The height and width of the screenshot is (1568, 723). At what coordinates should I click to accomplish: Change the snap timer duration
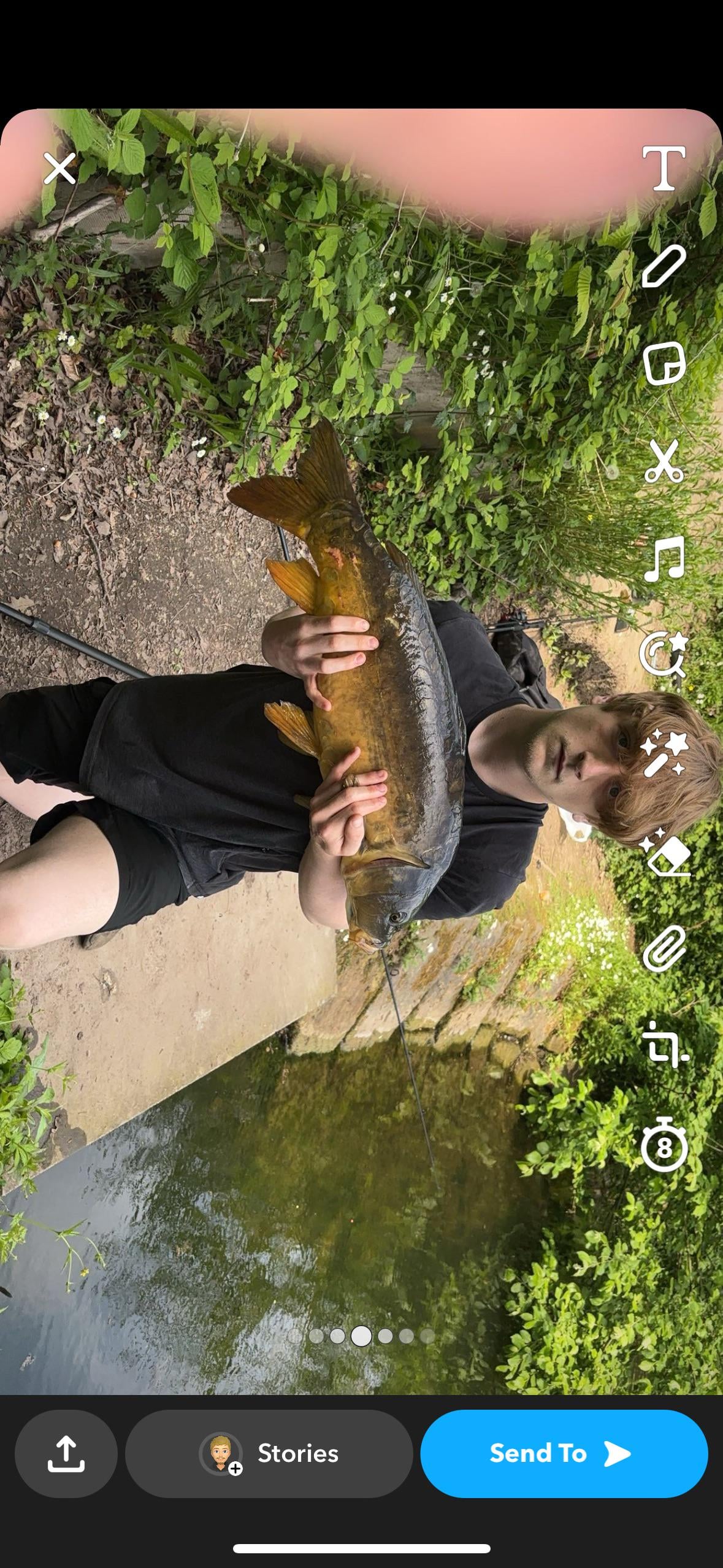coord(664,1145)
